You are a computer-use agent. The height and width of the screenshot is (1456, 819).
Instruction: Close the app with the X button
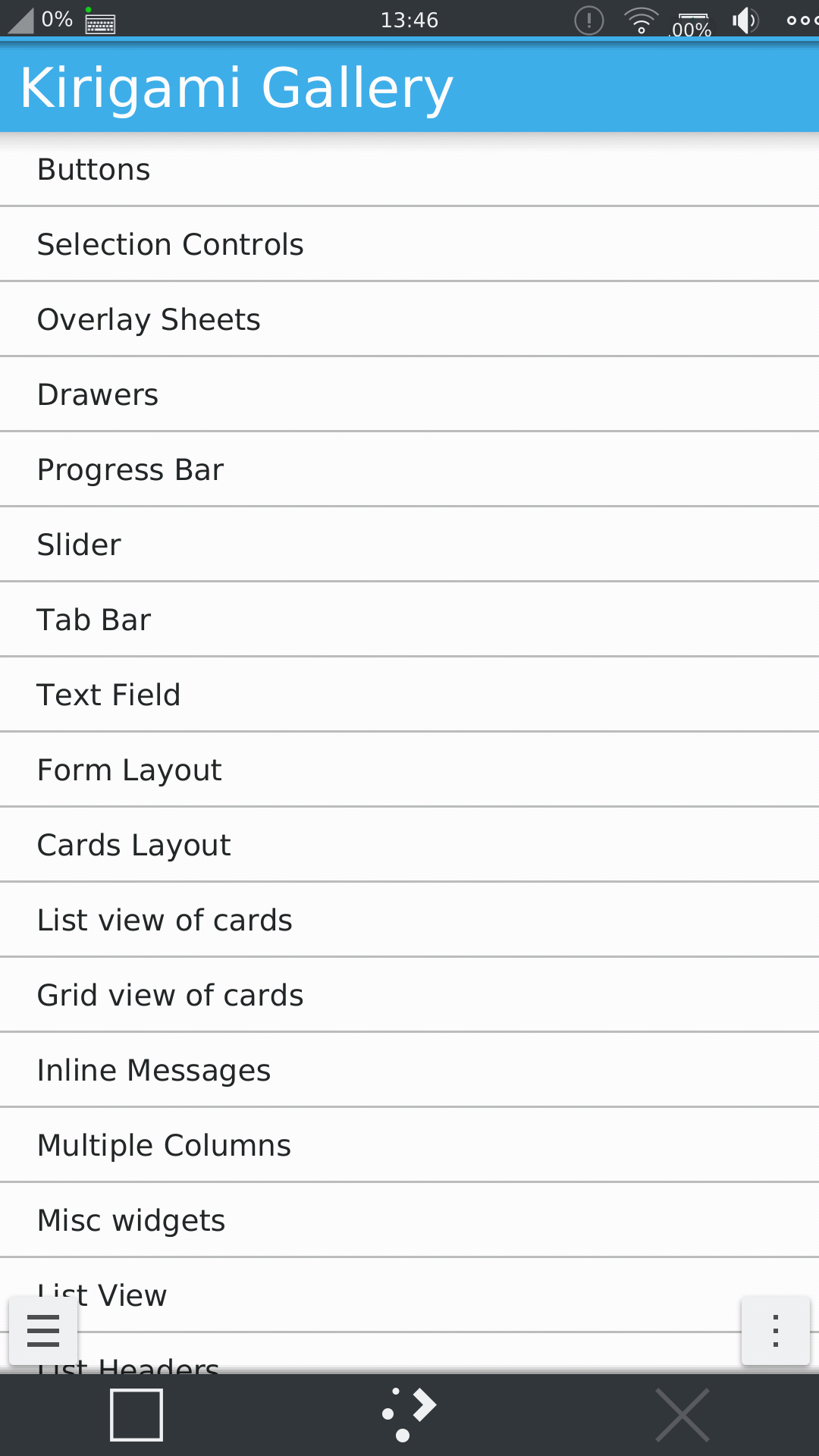(682, 1414)
